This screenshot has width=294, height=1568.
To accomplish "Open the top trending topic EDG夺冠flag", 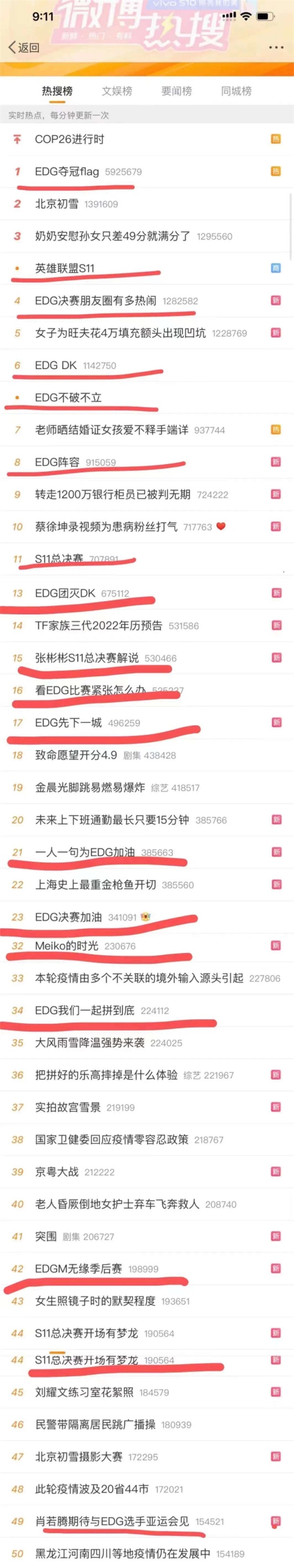I will pyautogui.click(x=67, y=172).
